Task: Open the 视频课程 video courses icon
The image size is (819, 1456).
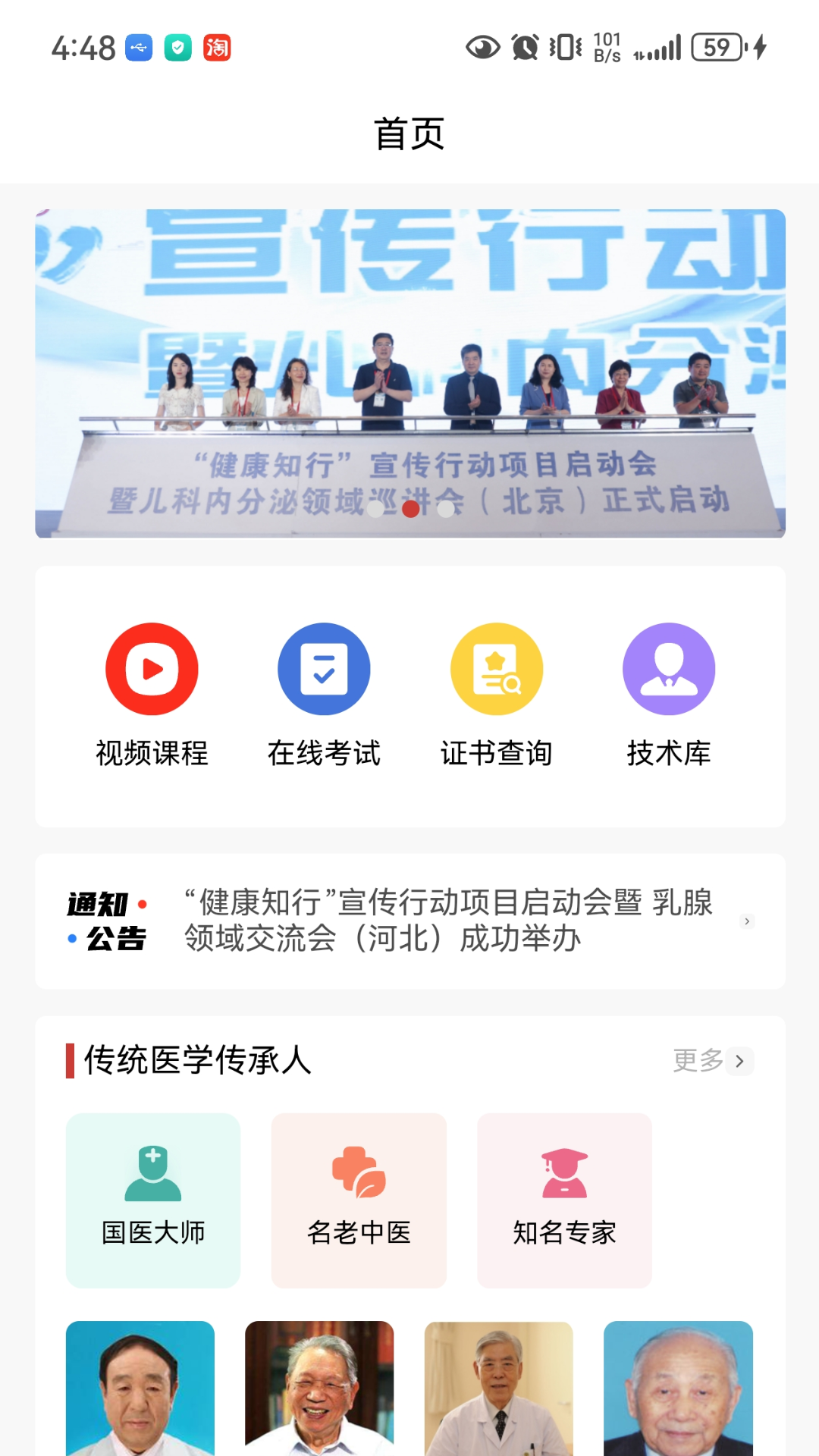Action: click(x=152, y=668)
